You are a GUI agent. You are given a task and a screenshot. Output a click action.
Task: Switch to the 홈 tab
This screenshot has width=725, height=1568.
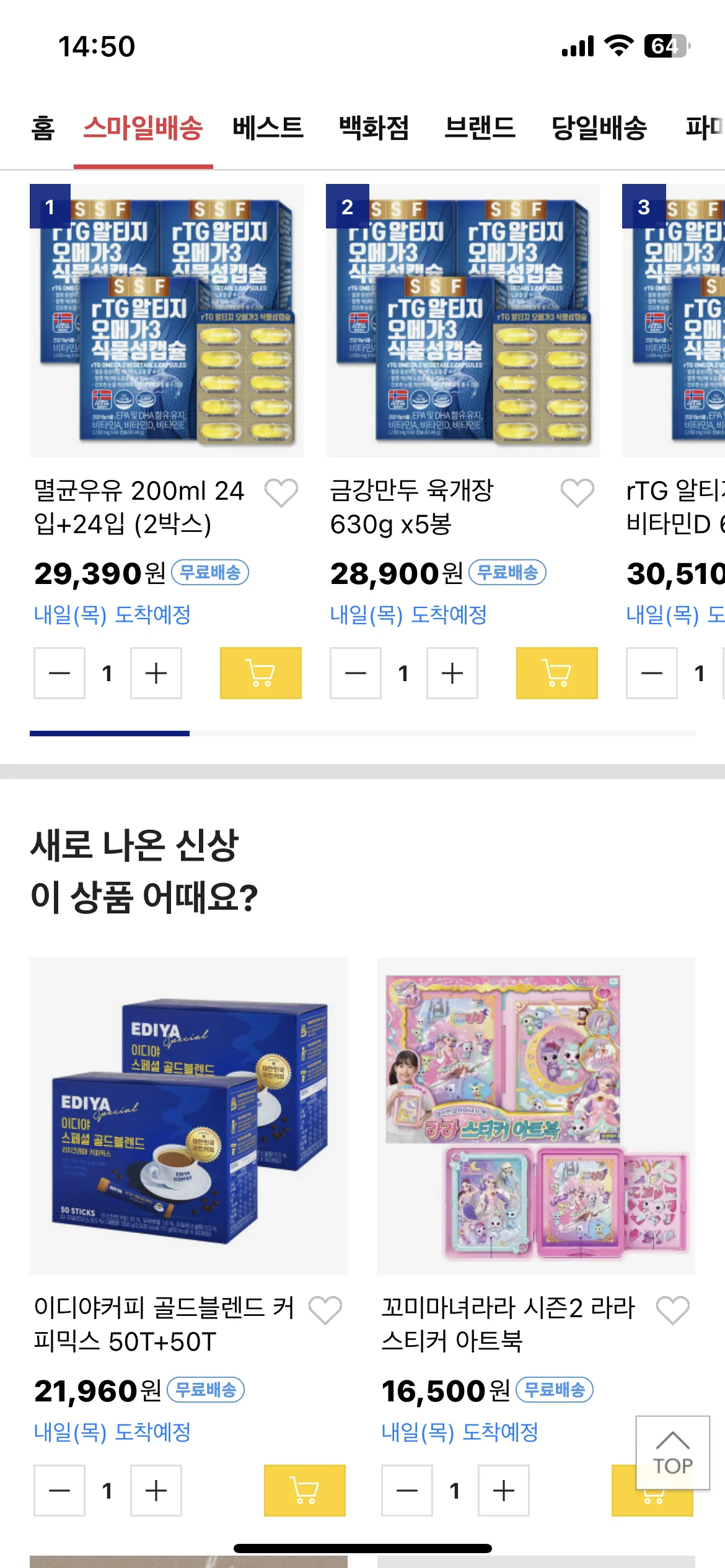[43, 129]
